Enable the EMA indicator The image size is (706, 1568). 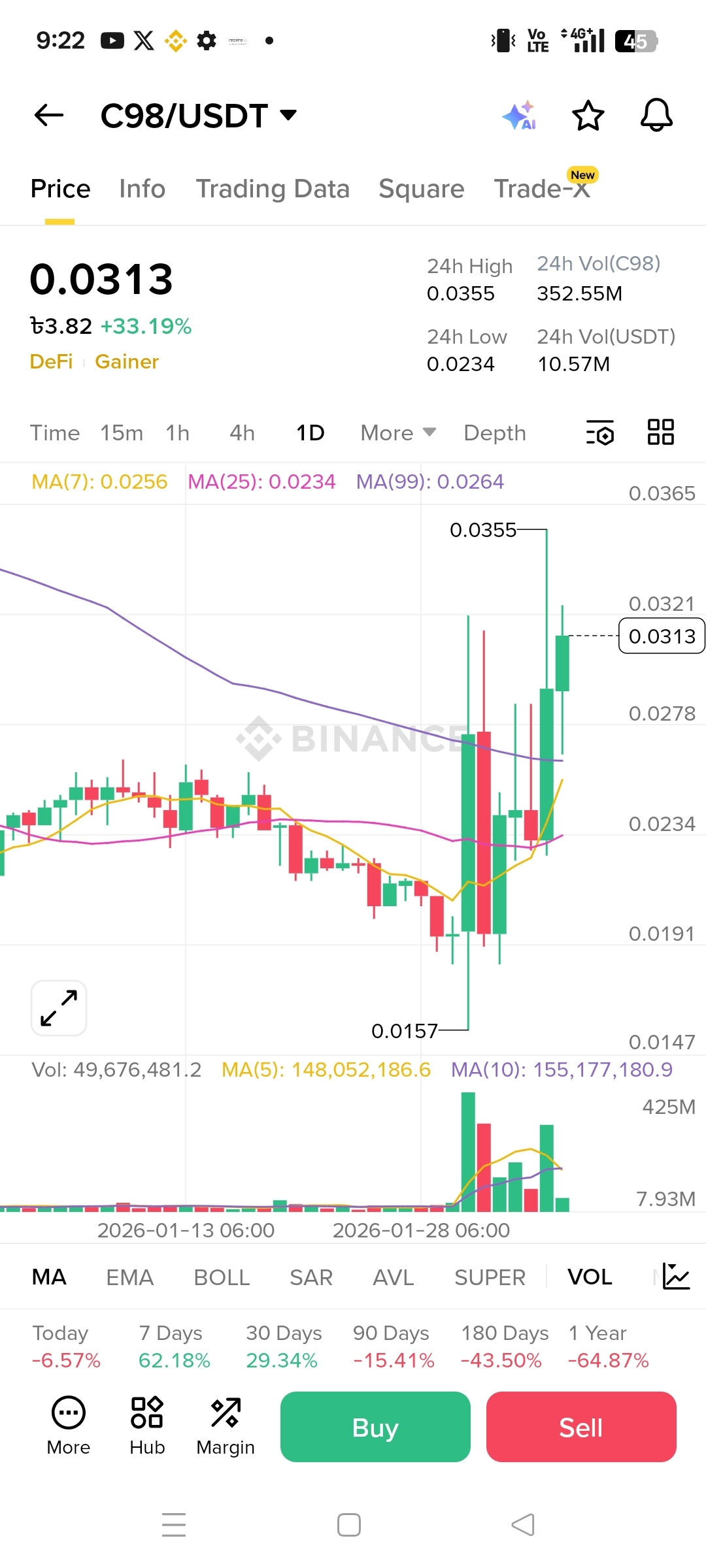coord(129,1277)
